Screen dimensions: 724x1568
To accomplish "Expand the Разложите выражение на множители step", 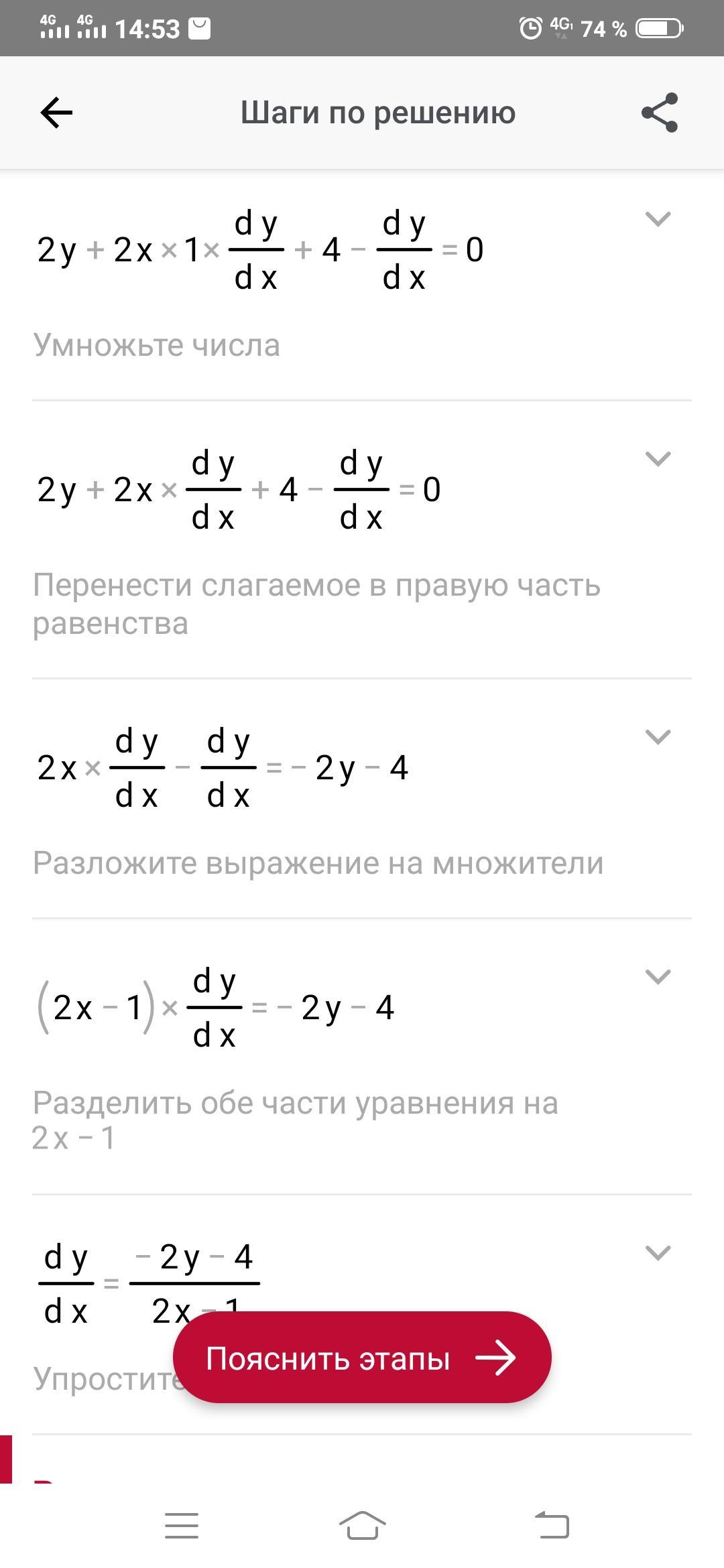I will 658,737.
